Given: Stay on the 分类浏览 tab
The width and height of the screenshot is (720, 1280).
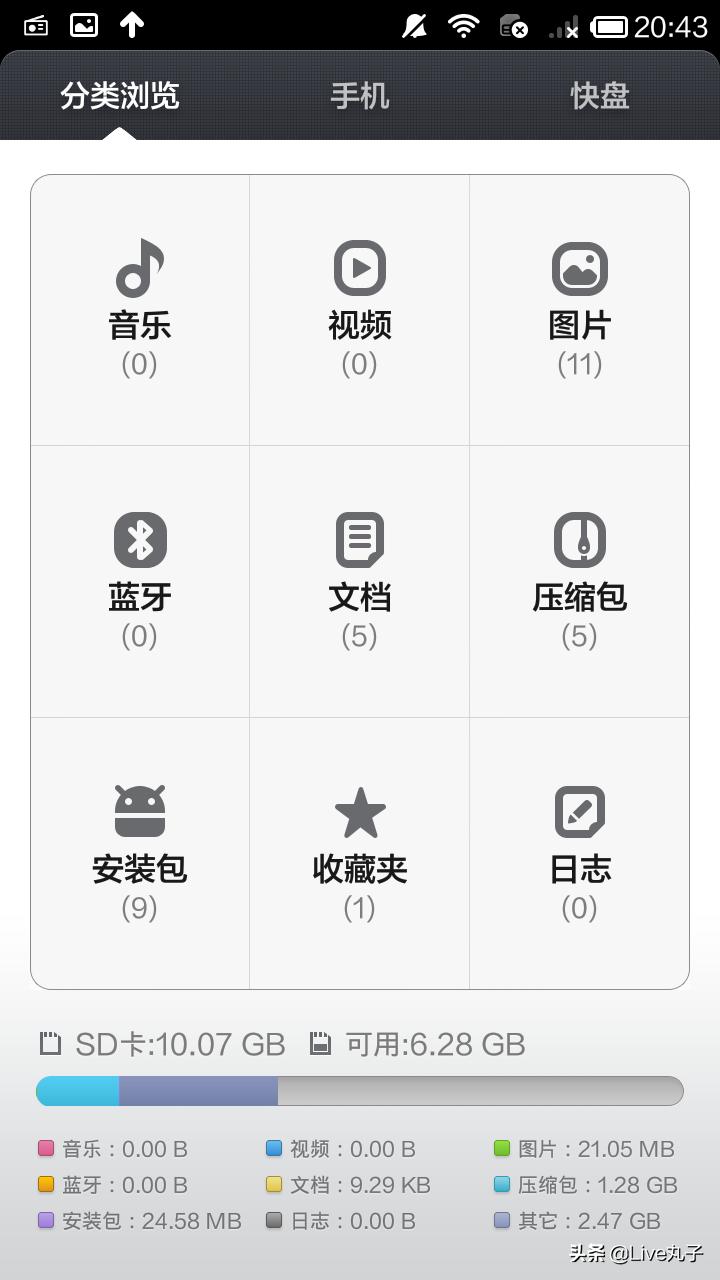Looking at the screenshot, I should [x=119, y=96].
